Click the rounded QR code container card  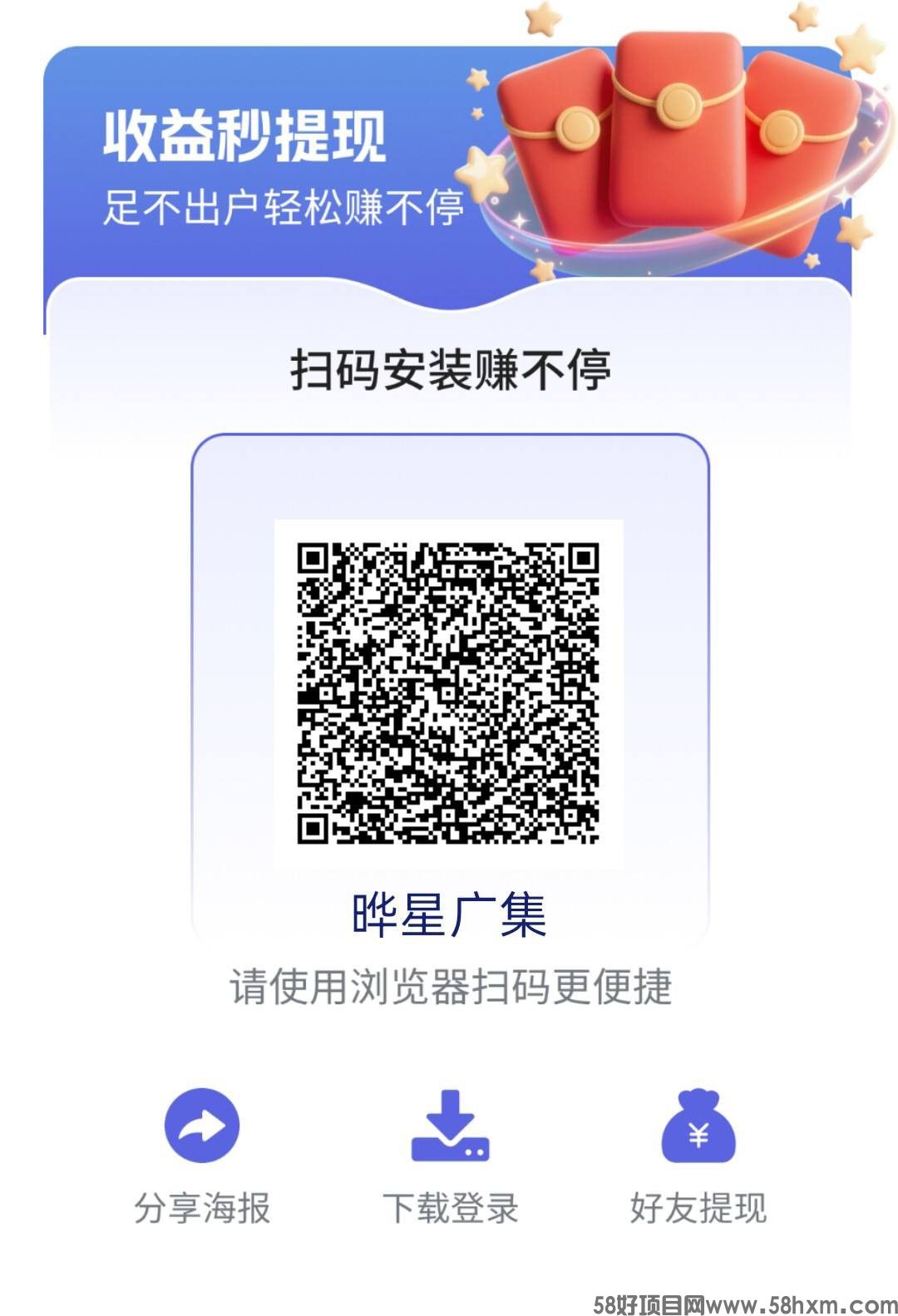point(449,690)
